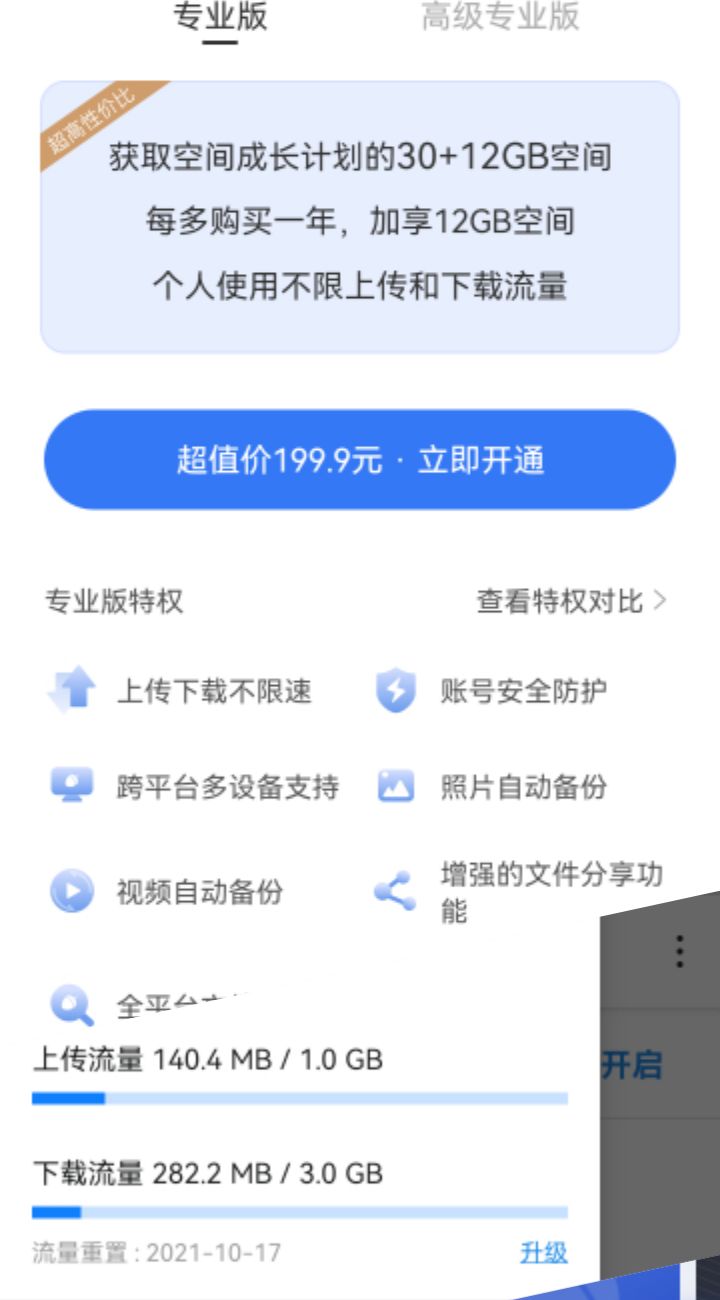Viewport: 720px width, 1300px height.
Task: Click the 升级 upgrade link
Action: tap(545, 1248)
